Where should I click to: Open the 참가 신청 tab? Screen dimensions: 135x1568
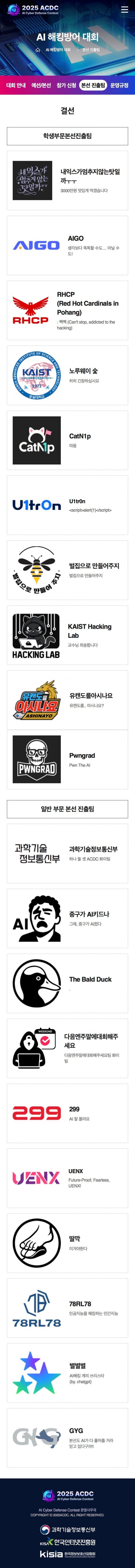pos(66,85)
